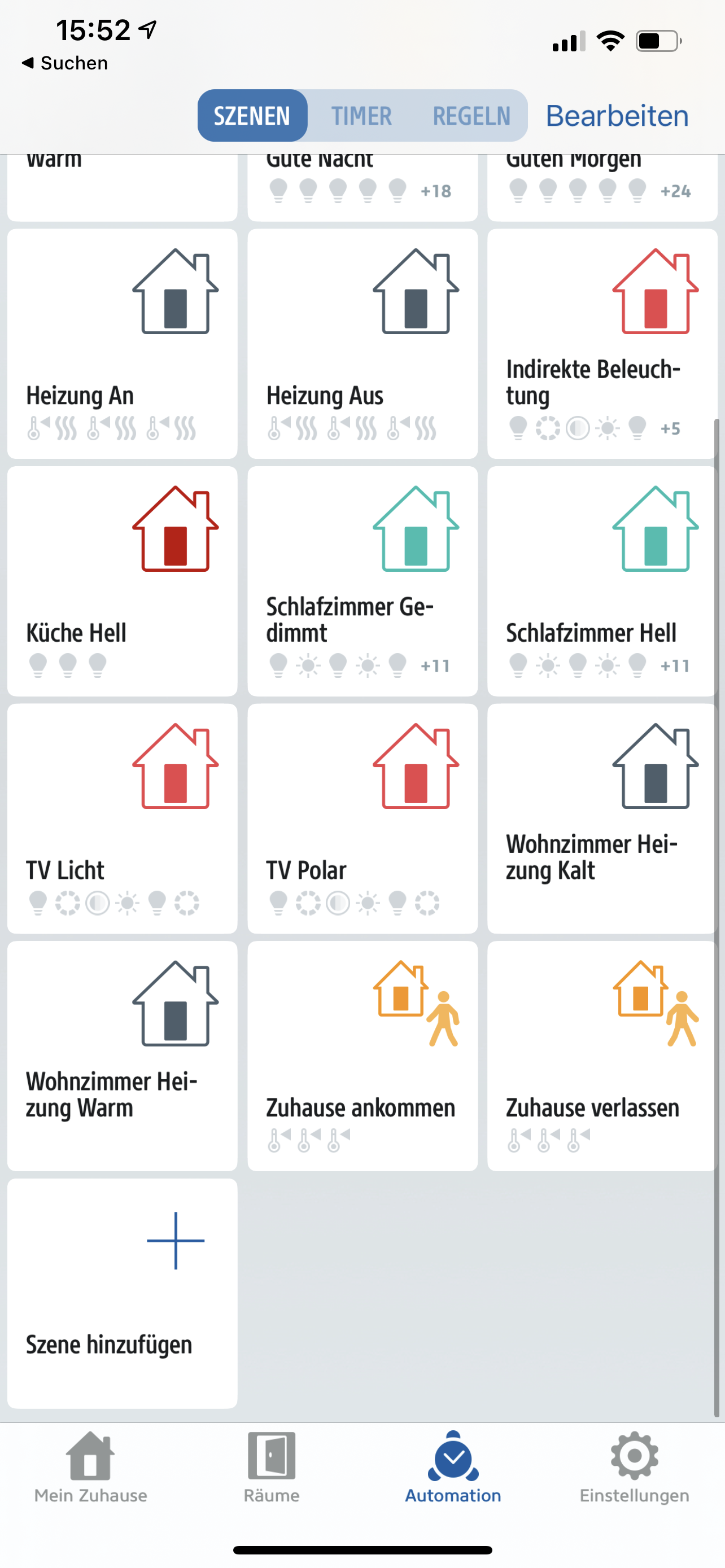The width and height of the screenshot is (725, 1568).
Task: Activate the Heizung Aus scene
Action: pos(362,344)
